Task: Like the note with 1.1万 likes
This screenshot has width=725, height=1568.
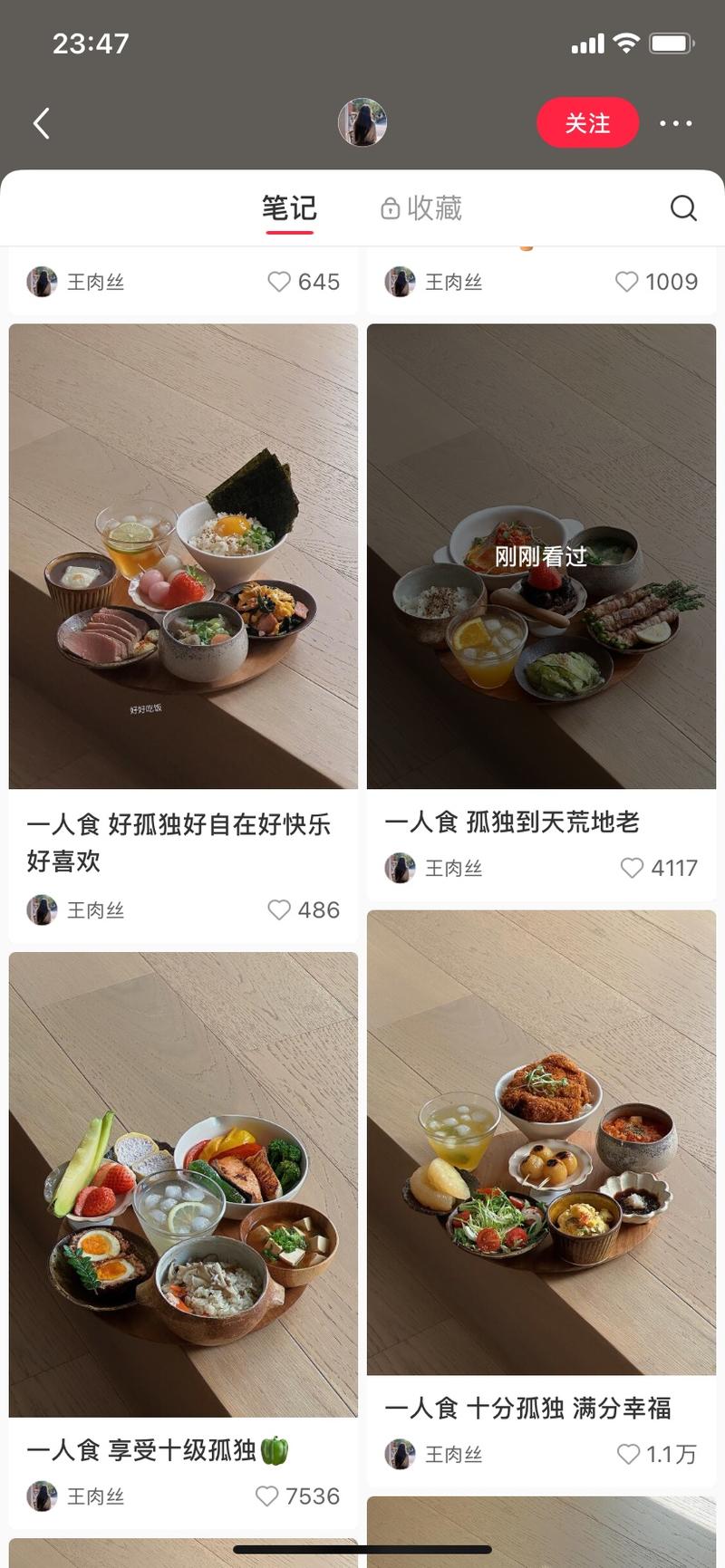Action: pos(628,1454)
